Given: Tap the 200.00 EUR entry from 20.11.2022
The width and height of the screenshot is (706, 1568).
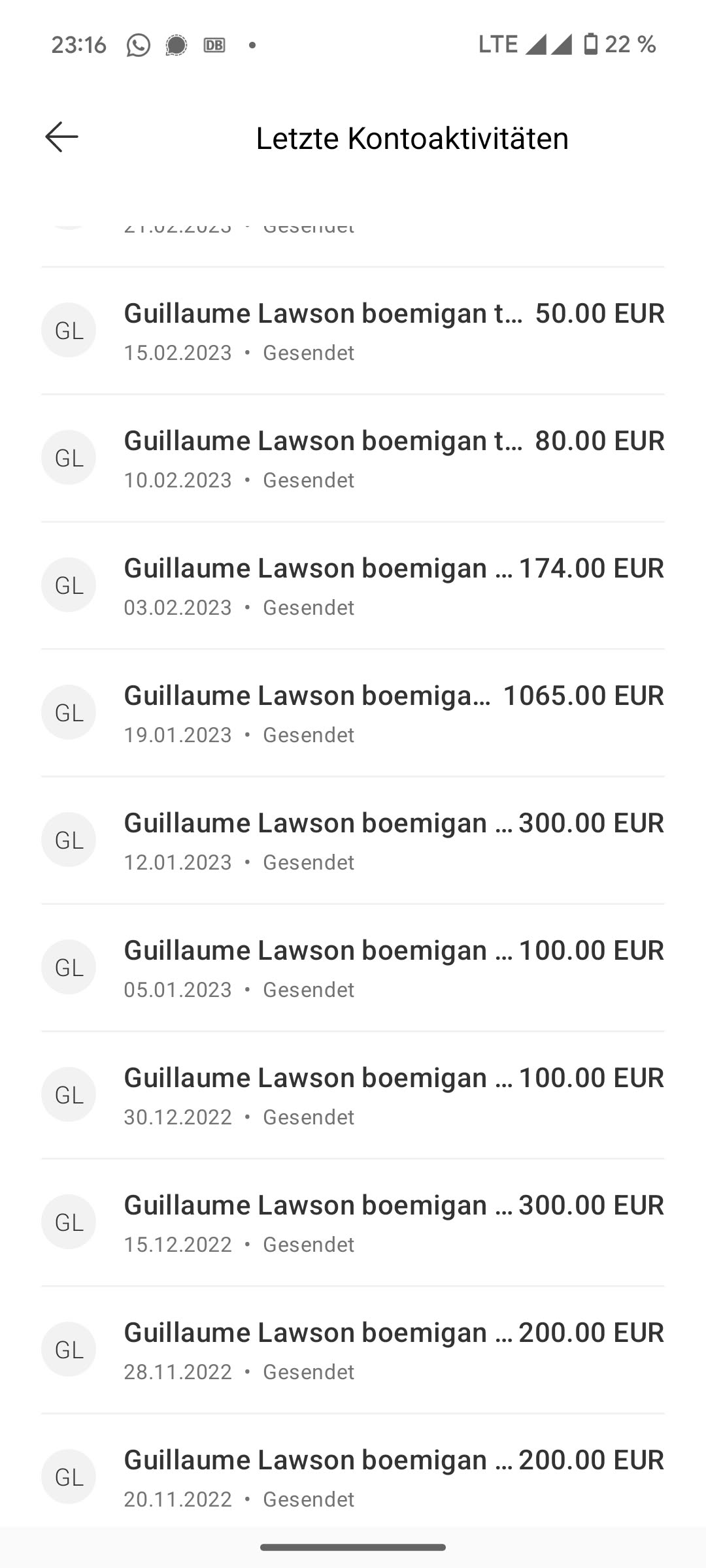Looking at the screenshot, I should click(x=353, y=1478).
